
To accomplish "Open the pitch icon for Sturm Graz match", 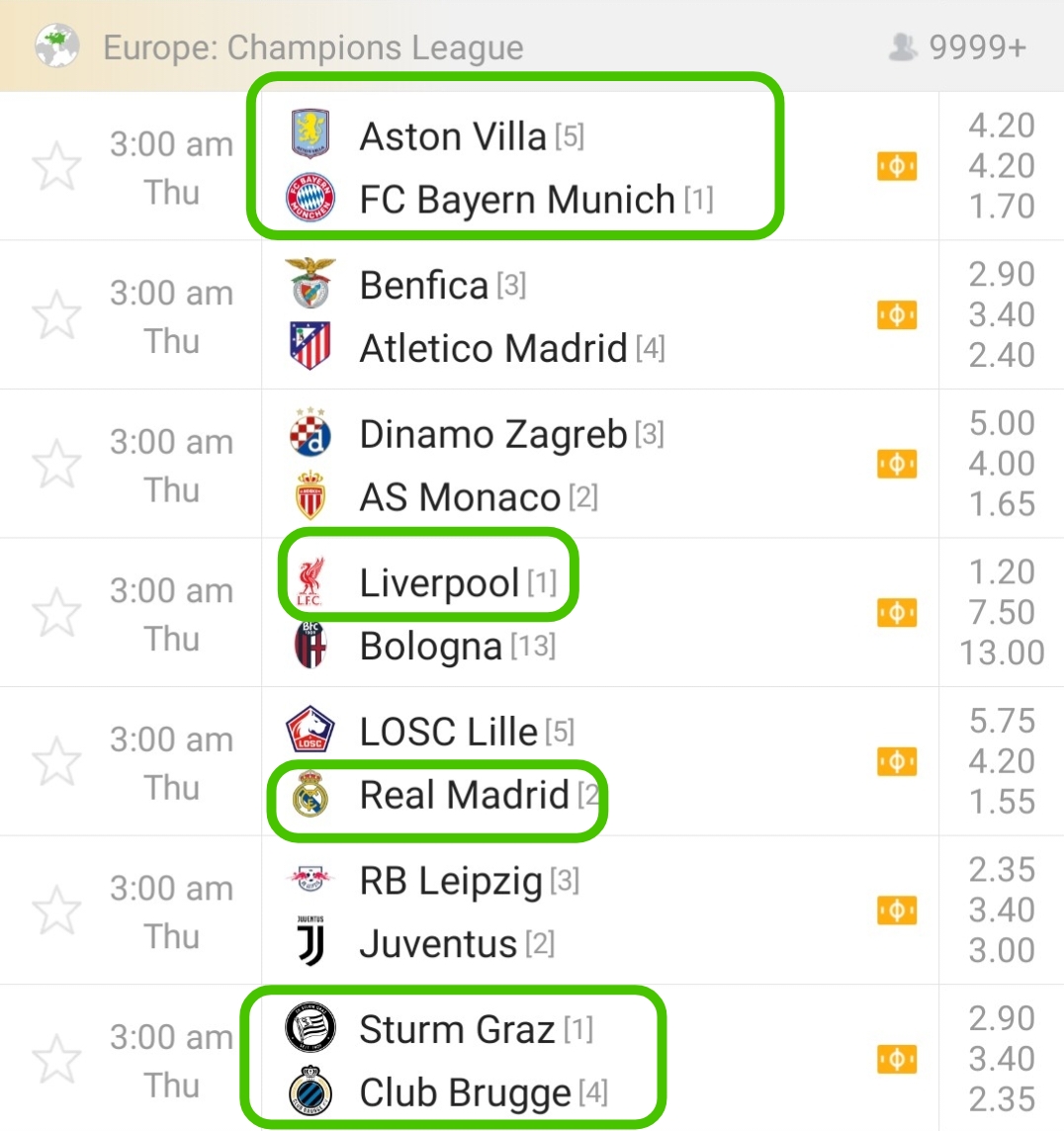I will click(x=896, y=1059).
